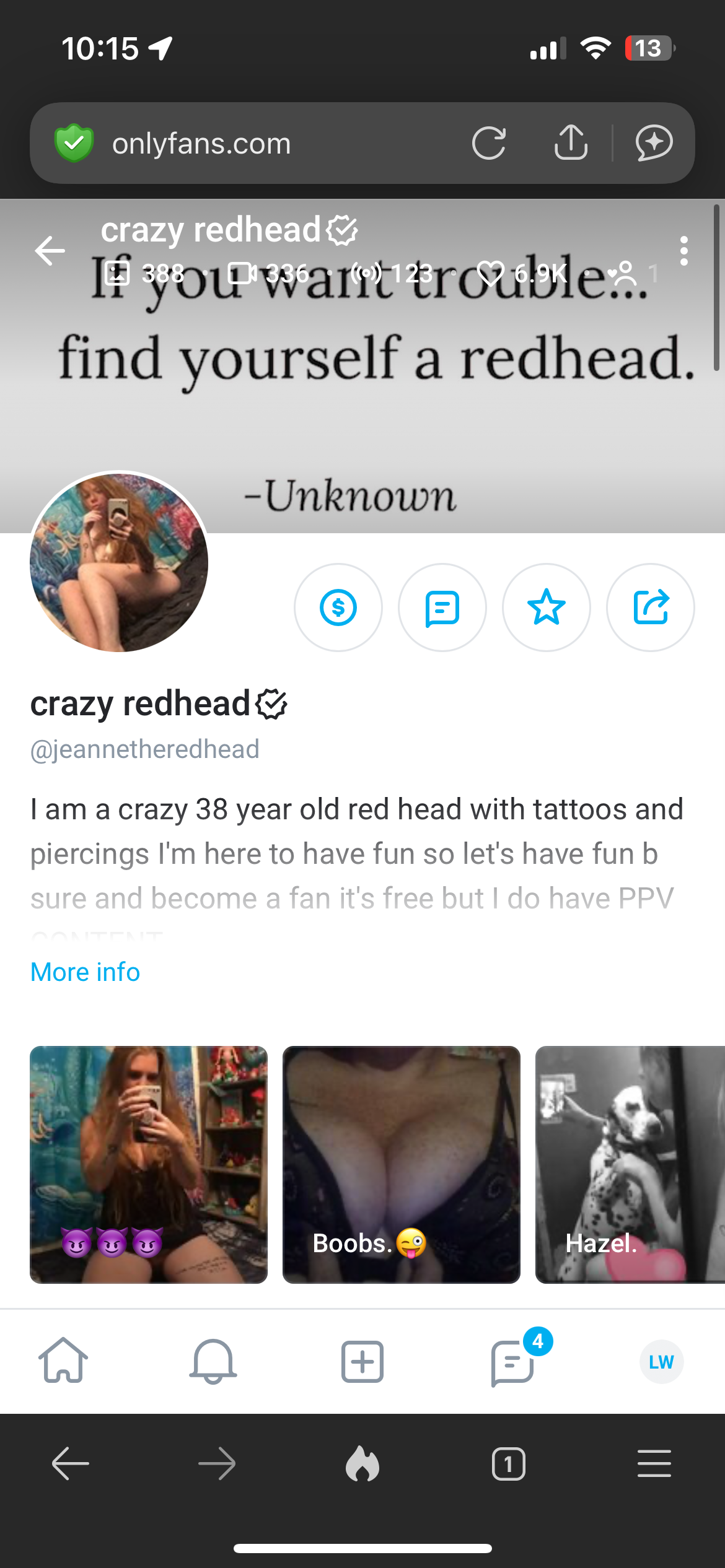
Task: Share this profile using the share icon
Action: [x=651, y=608]
